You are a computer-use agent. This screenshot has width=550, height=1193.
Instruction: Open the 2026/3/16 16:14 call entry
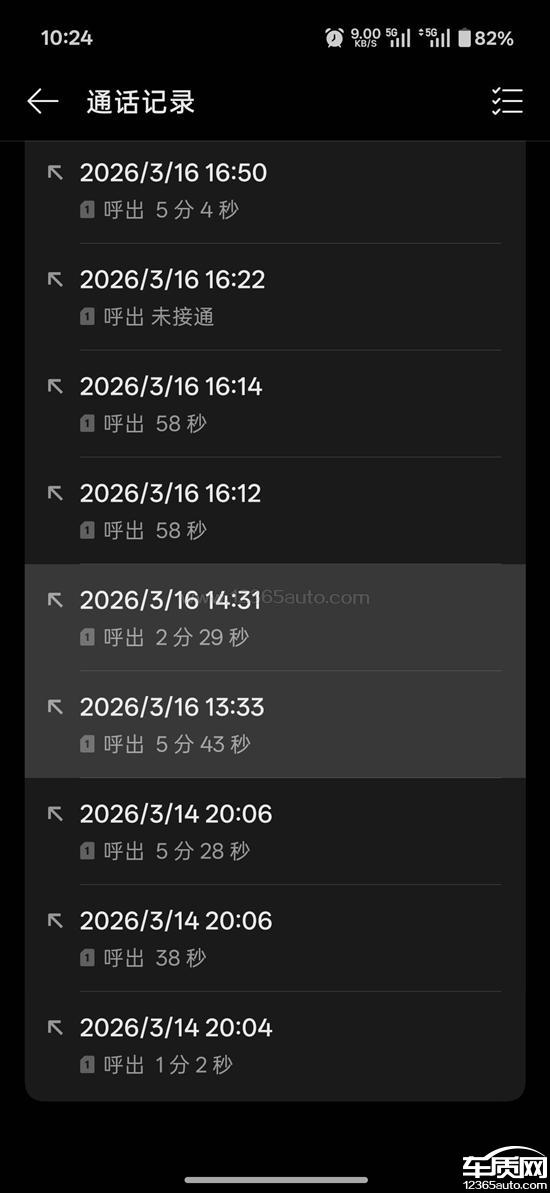pyautogui.click(x=275, y=404)
